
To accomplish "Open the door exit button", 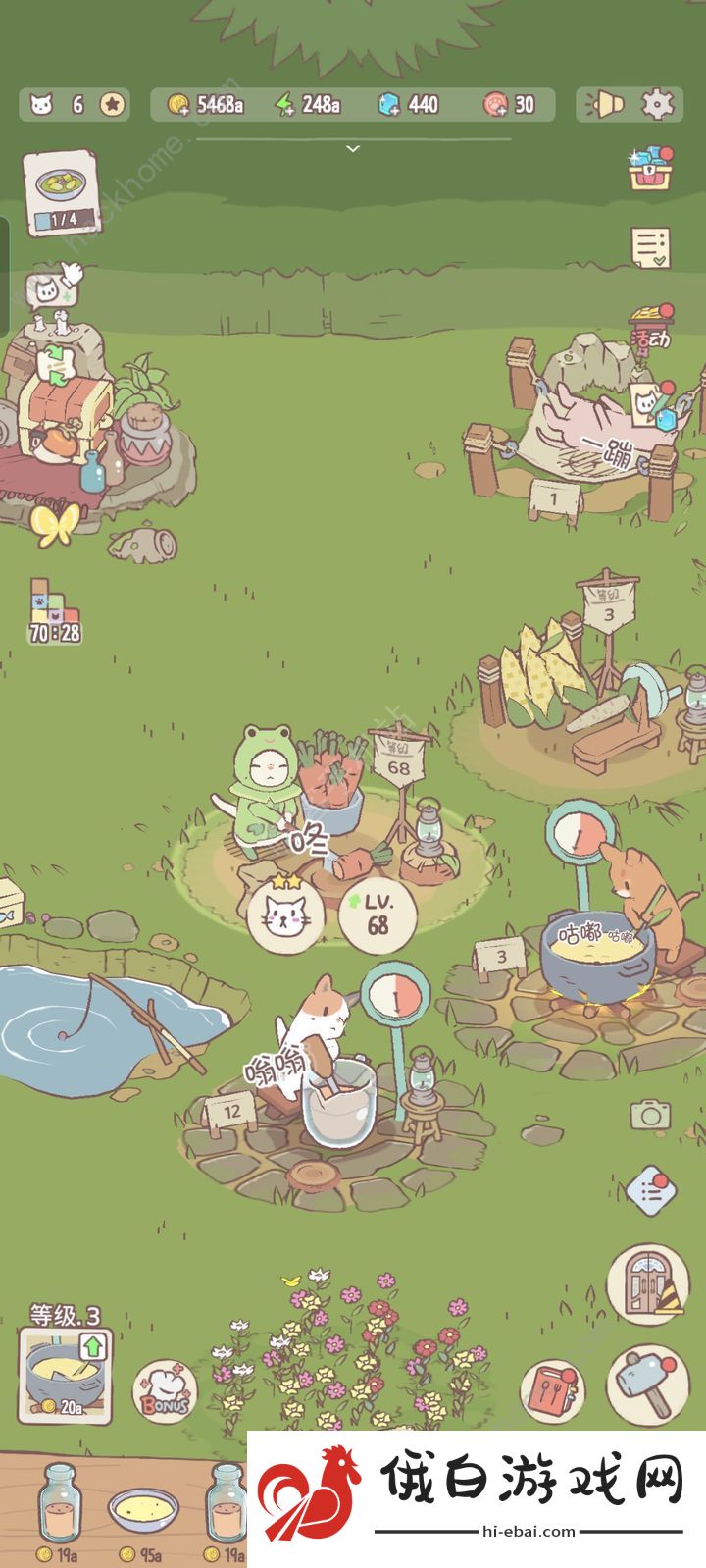I will 647,1281.
